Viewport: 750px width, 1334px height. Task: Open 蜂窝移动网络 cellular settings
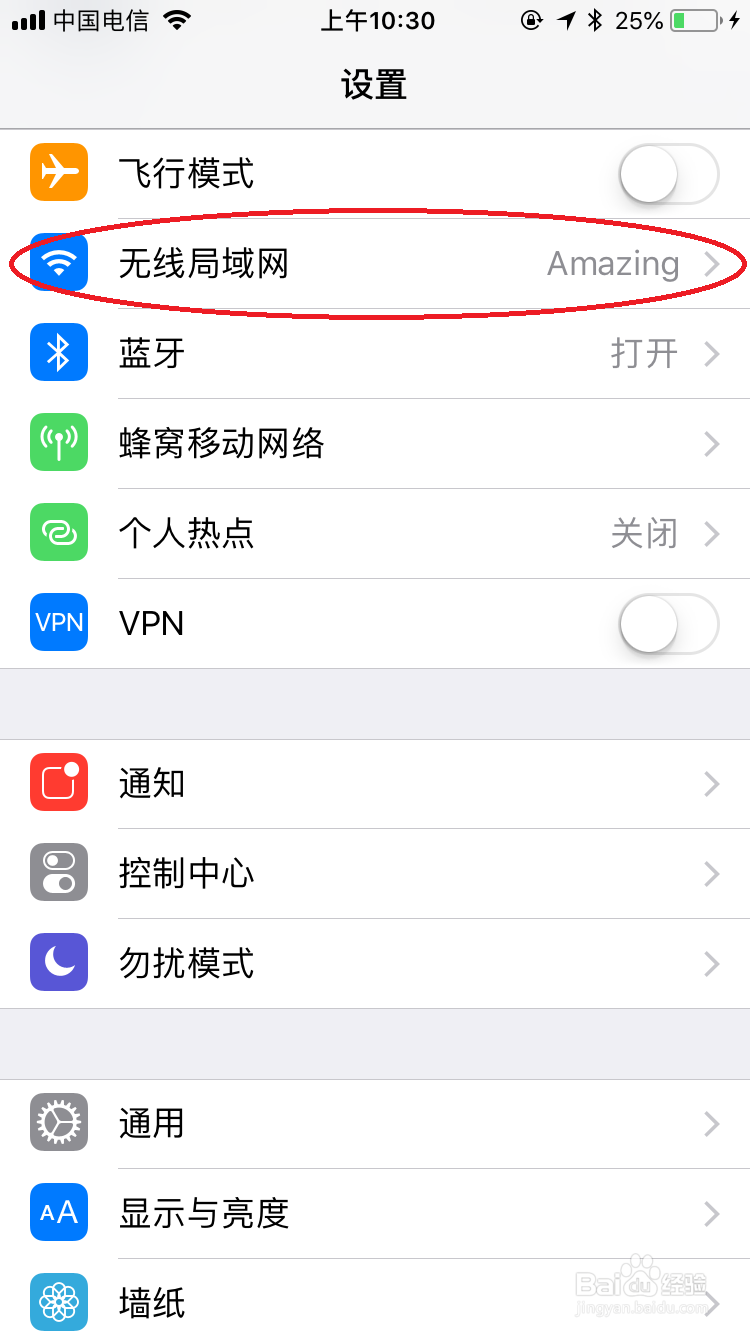coord(375,444)
